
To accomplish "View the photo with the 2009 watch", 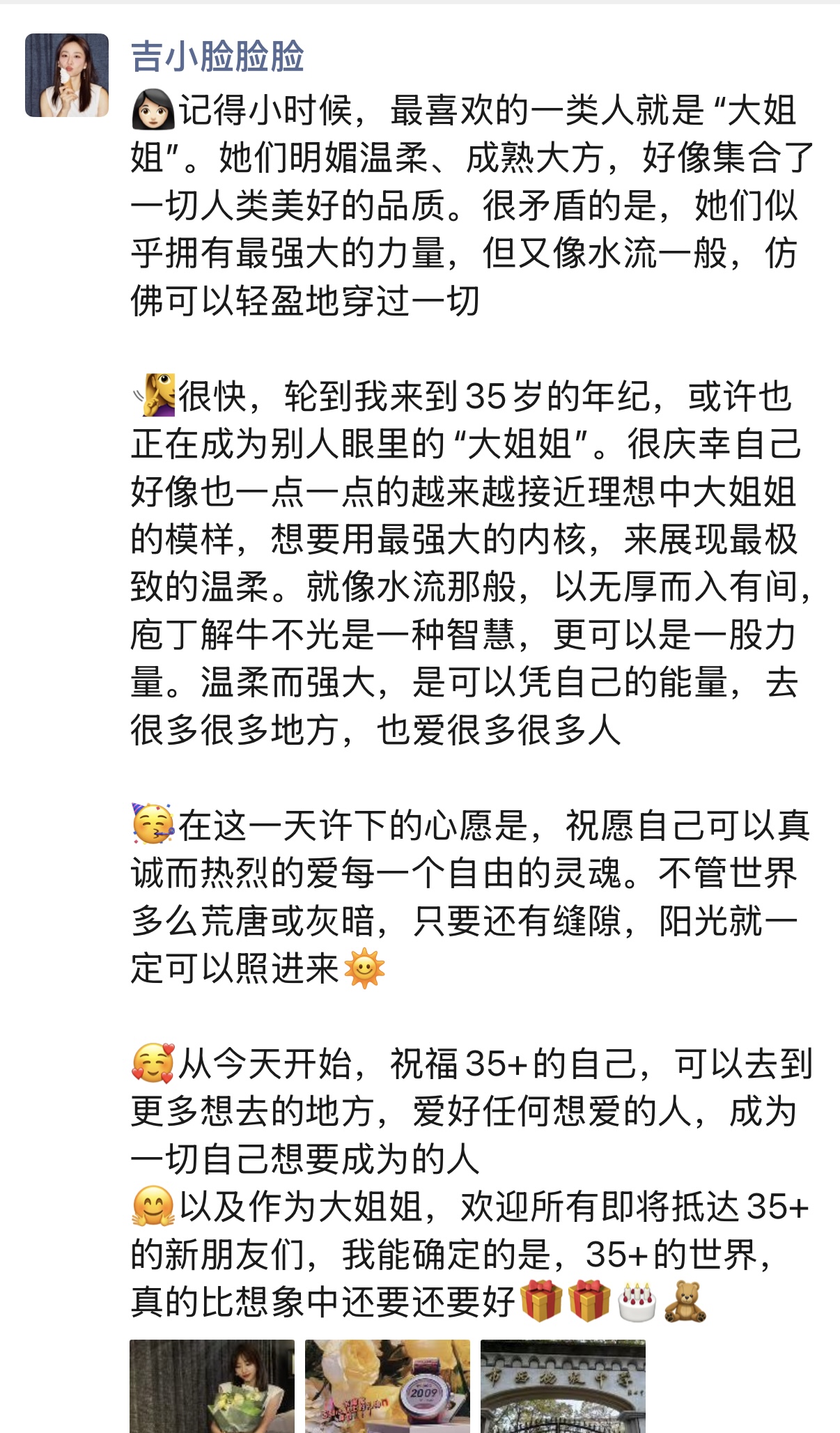I will tap(387, 1385).
